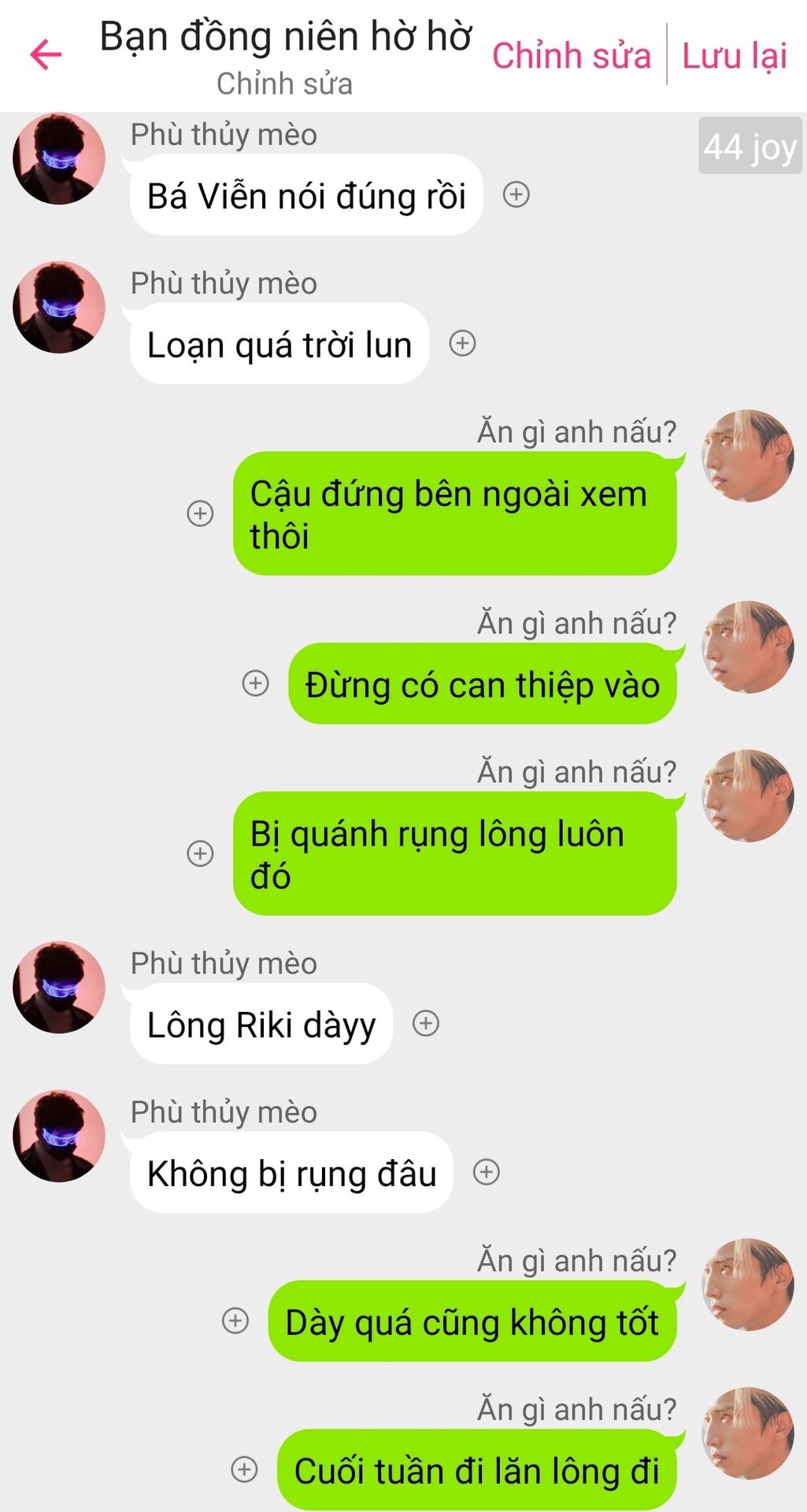Select the bubble "Đừng có can thiệp vào"
This screenshot has width=807, height=1512.
click(x=482, y=684)
